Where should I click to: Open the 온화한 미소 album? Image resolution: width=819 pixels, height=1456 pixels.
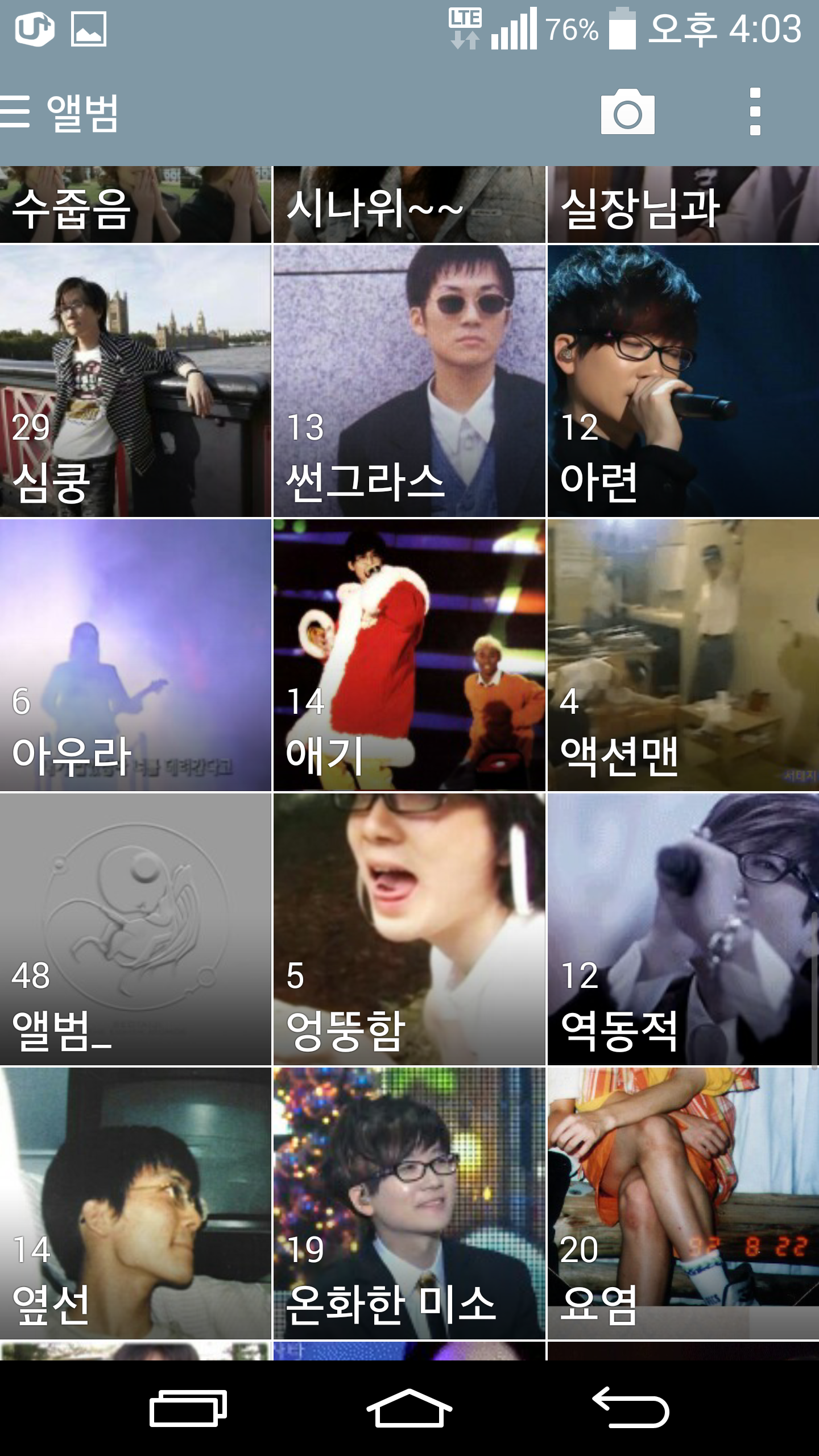tap(409, 1203)
